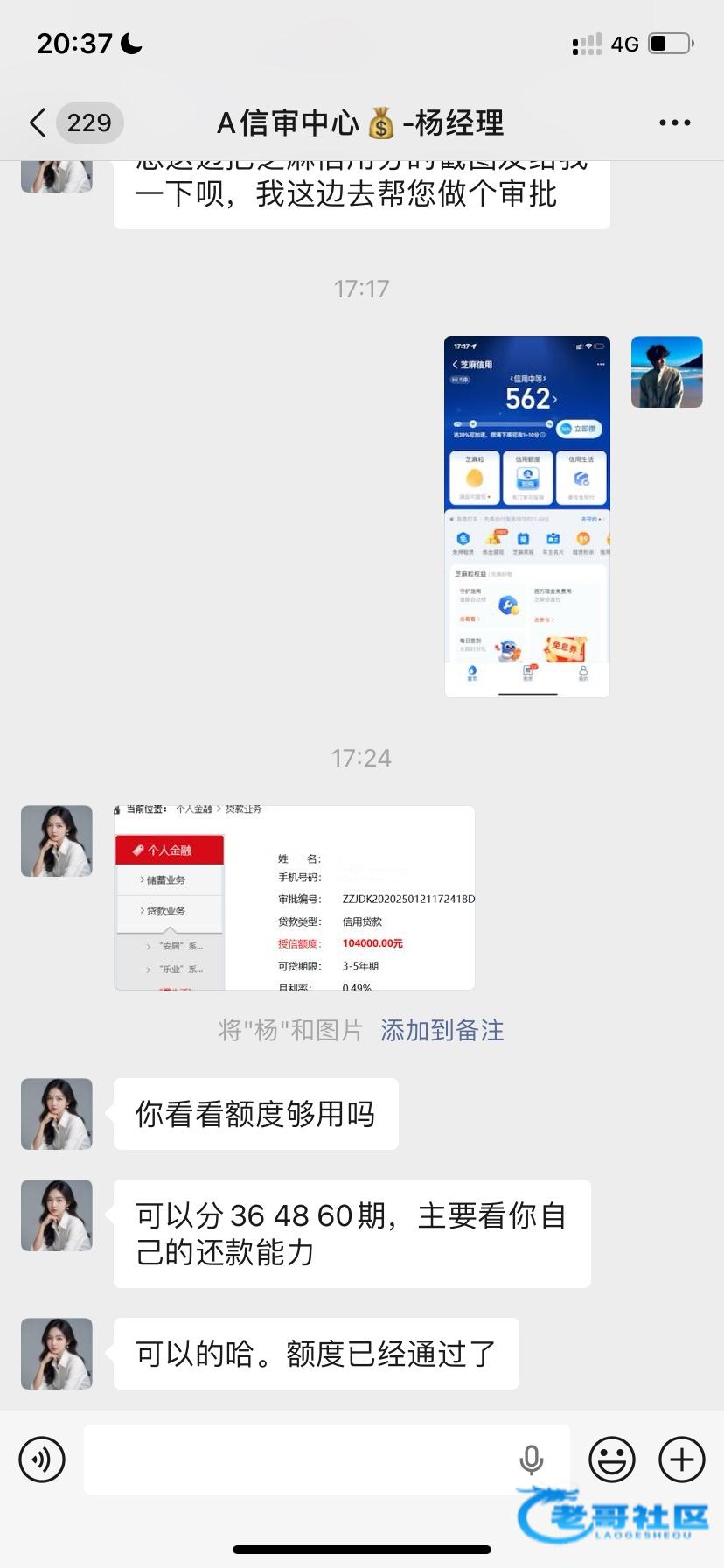Focus the message text field

click(x=297, y=1459)
